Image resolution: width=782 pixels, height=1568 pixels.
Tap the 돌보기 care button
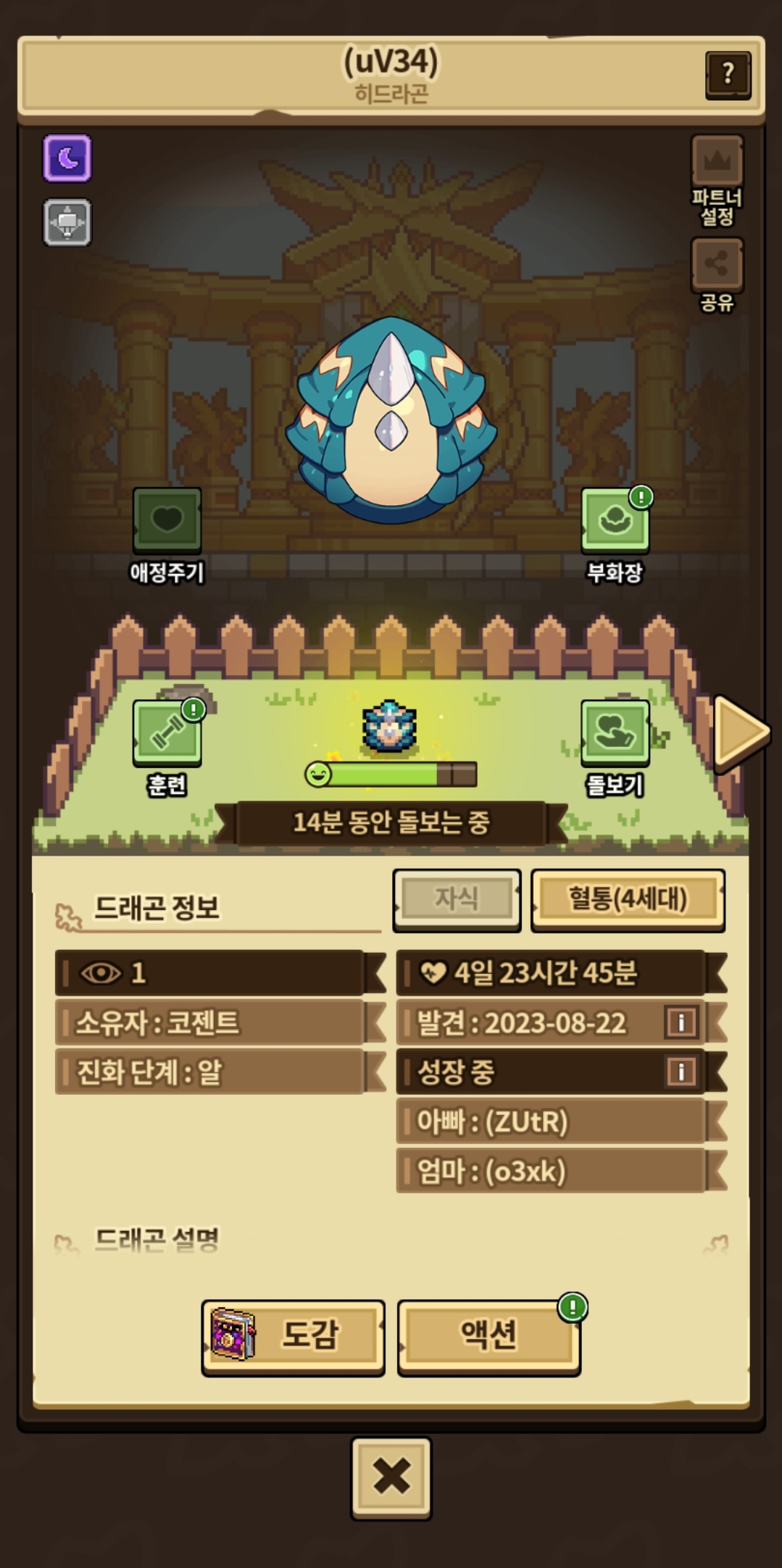pyautogui.click(x=615, y=733)
